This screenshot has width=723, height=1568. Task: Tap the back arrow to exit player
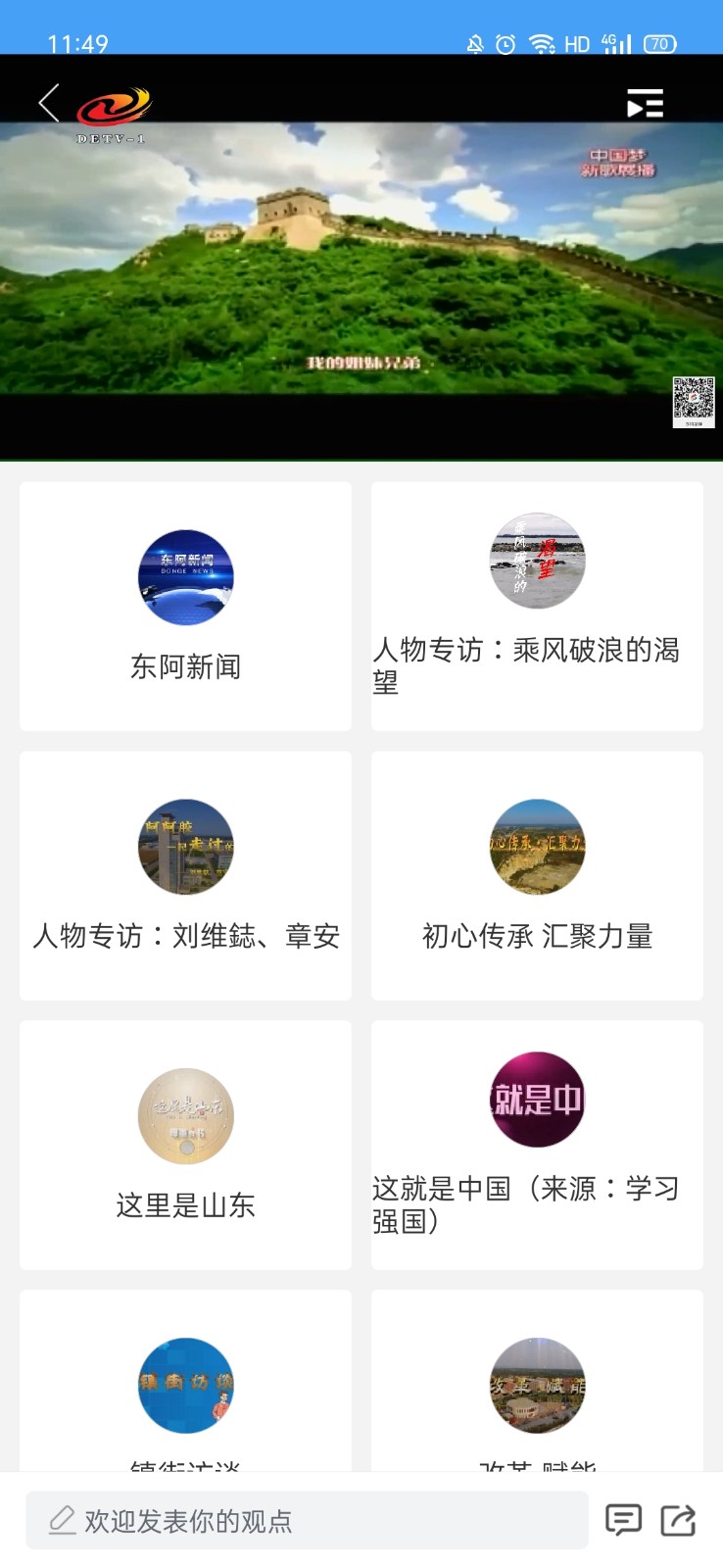coord(48,102)
